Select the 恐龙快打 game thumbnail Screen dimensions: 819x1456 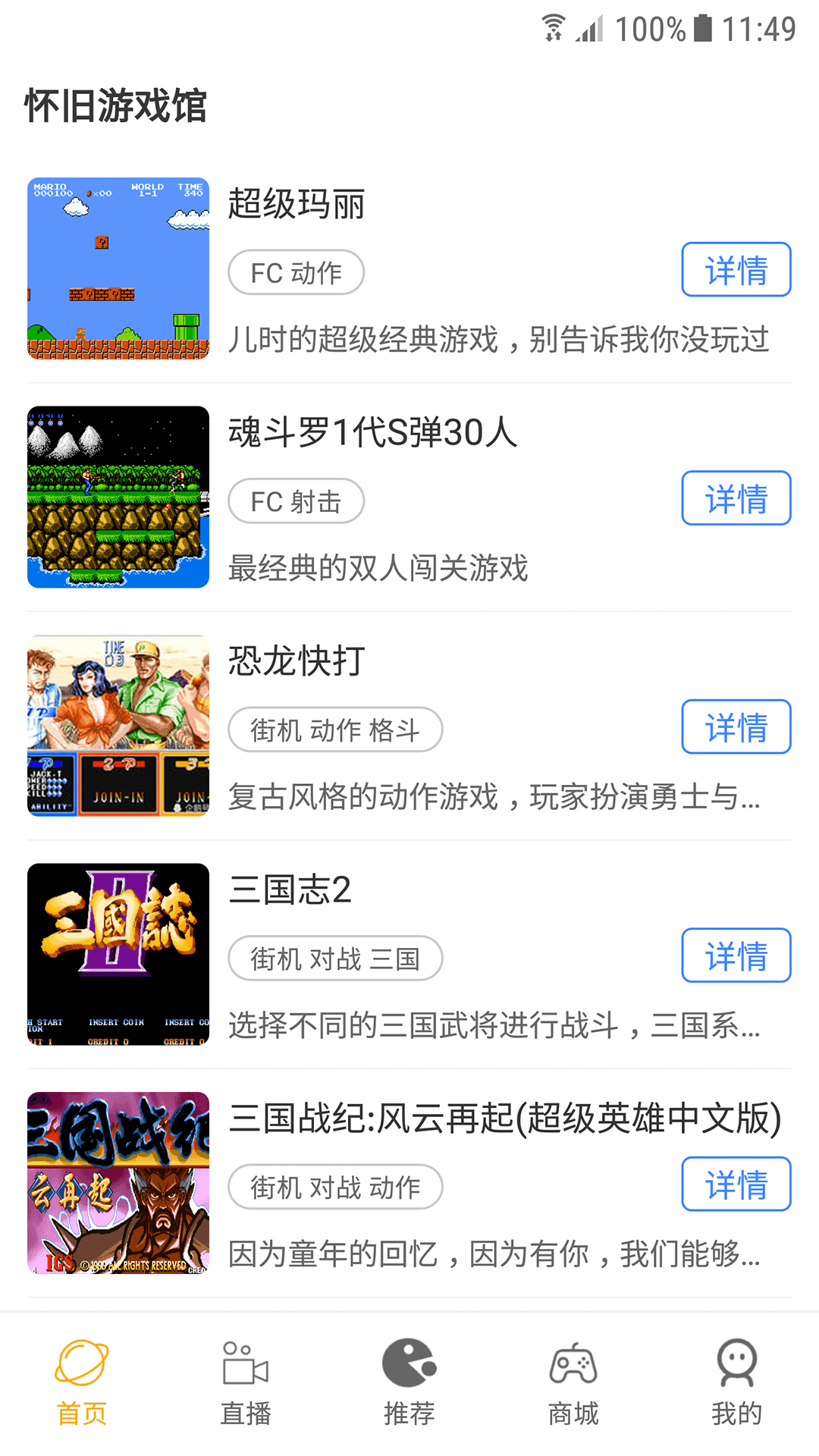point(118,726)
